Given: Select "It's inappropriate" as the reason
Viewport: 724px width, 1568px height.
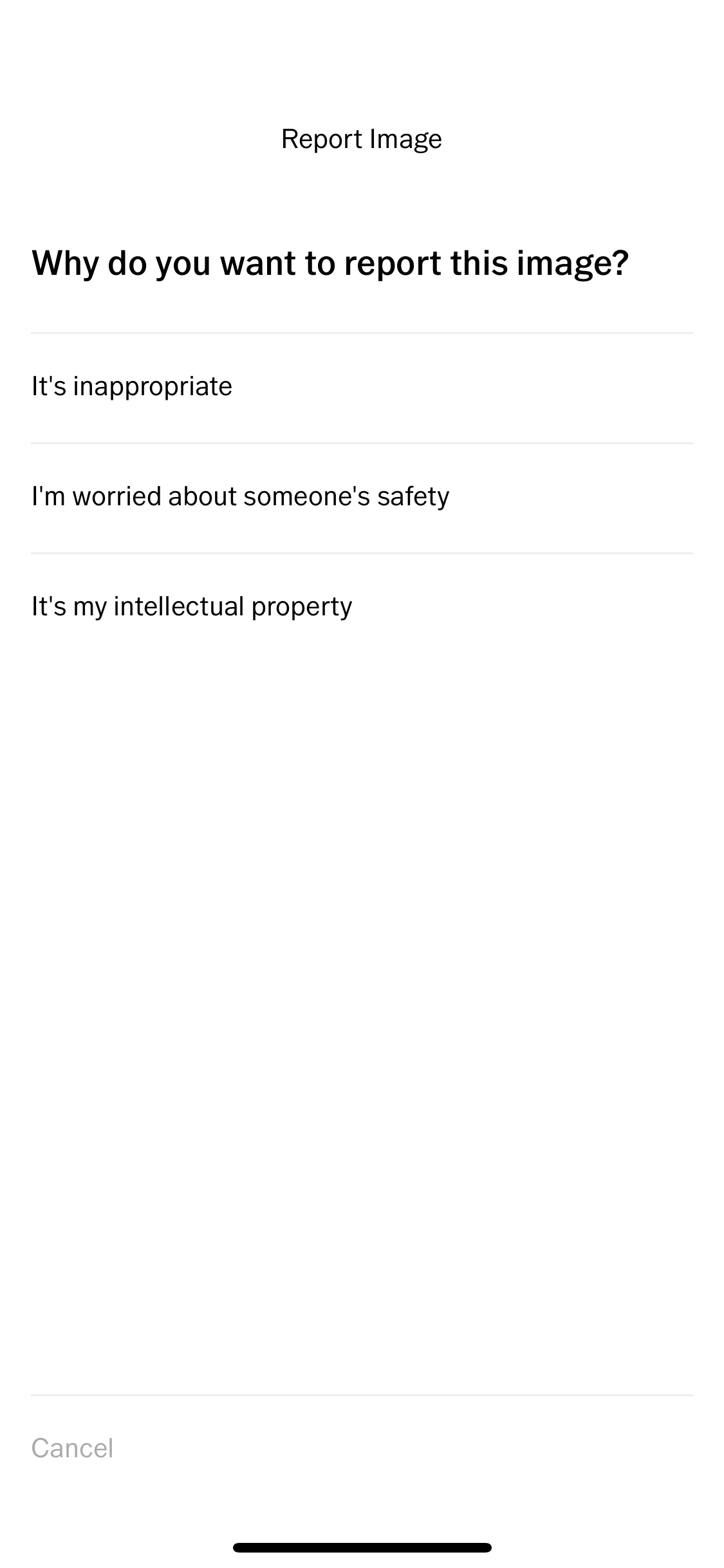Looking at the screenshot, I should (362, 387).
